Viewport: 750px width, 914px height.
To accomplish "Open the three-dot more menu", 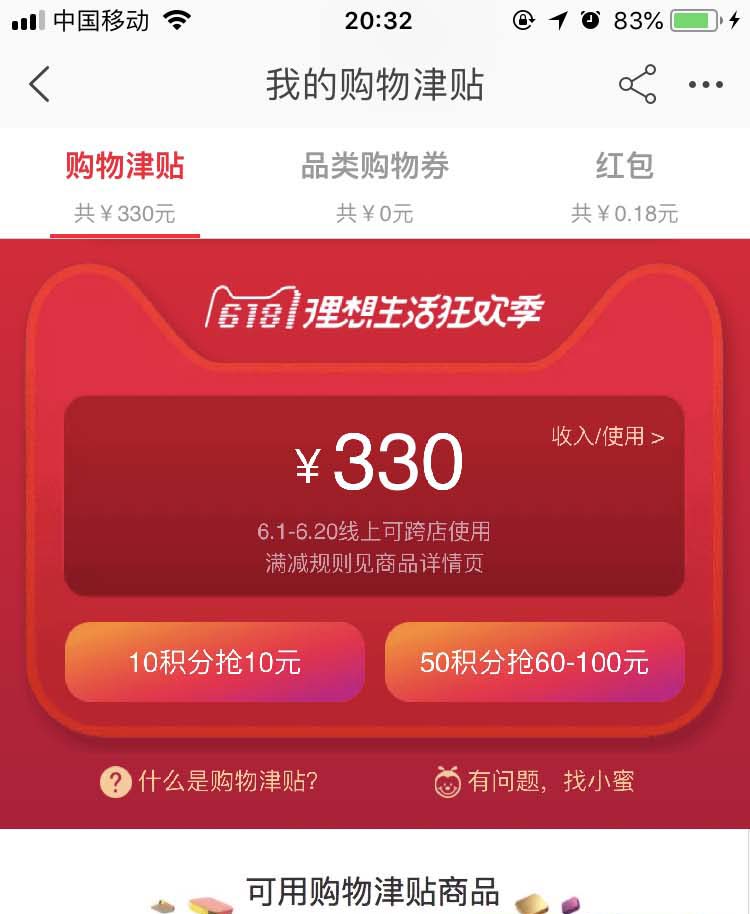I will point(706,85).
